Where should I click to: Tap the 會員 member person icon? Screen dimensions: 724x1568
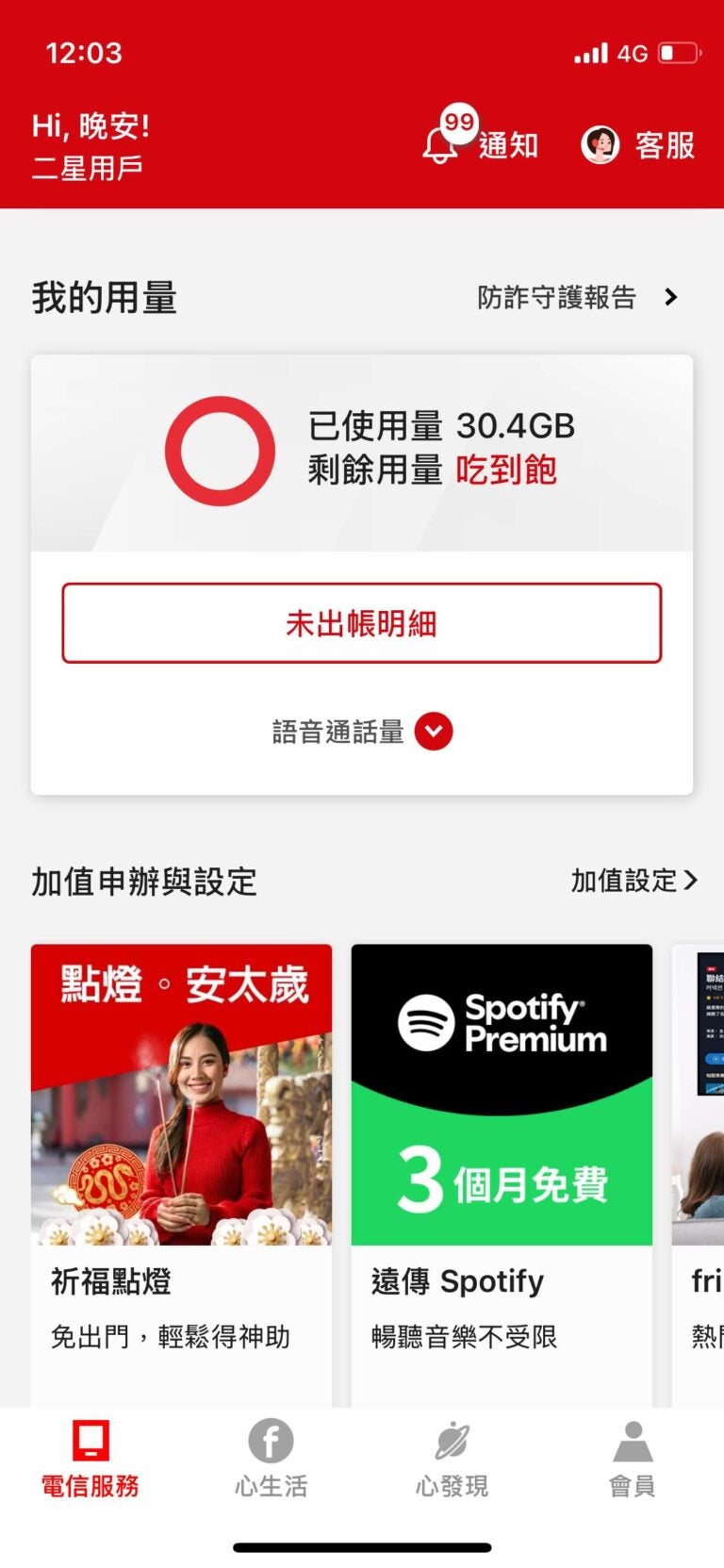coord(632,1440)
